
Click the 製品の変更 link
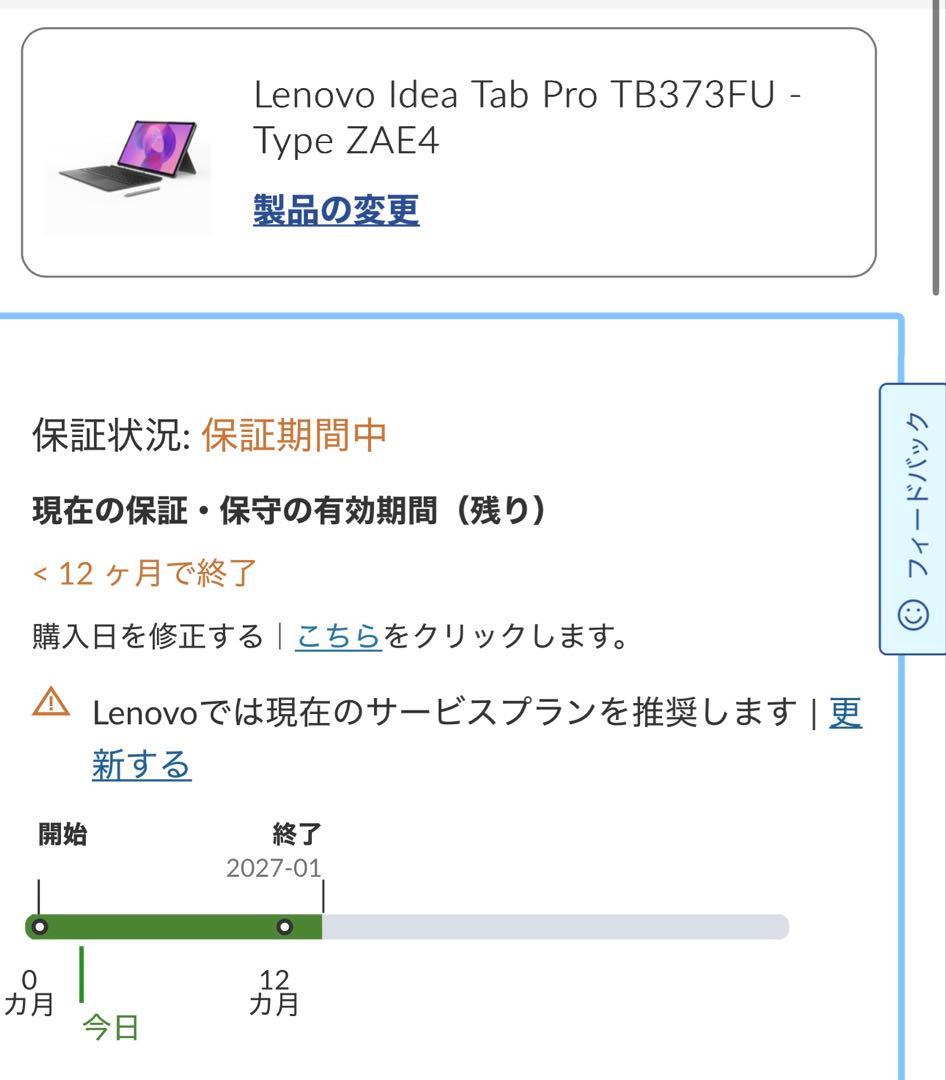(335, 208)
